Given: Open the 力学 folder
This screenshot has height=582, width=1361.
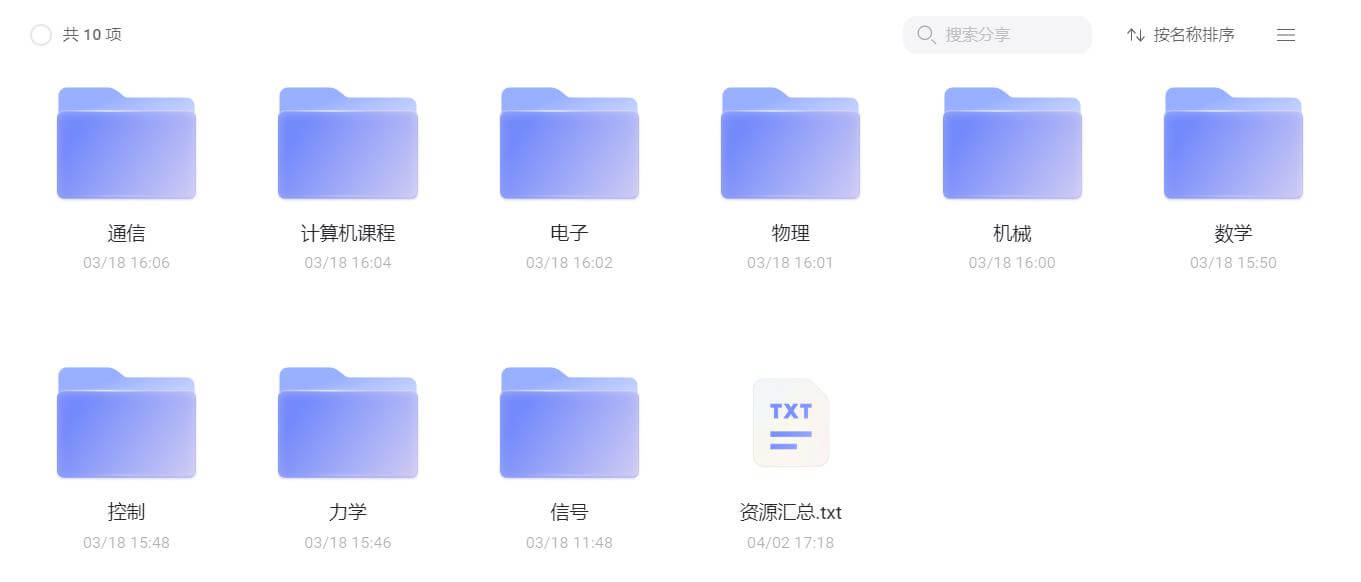Looking at the screenshot, I should 348,424.
